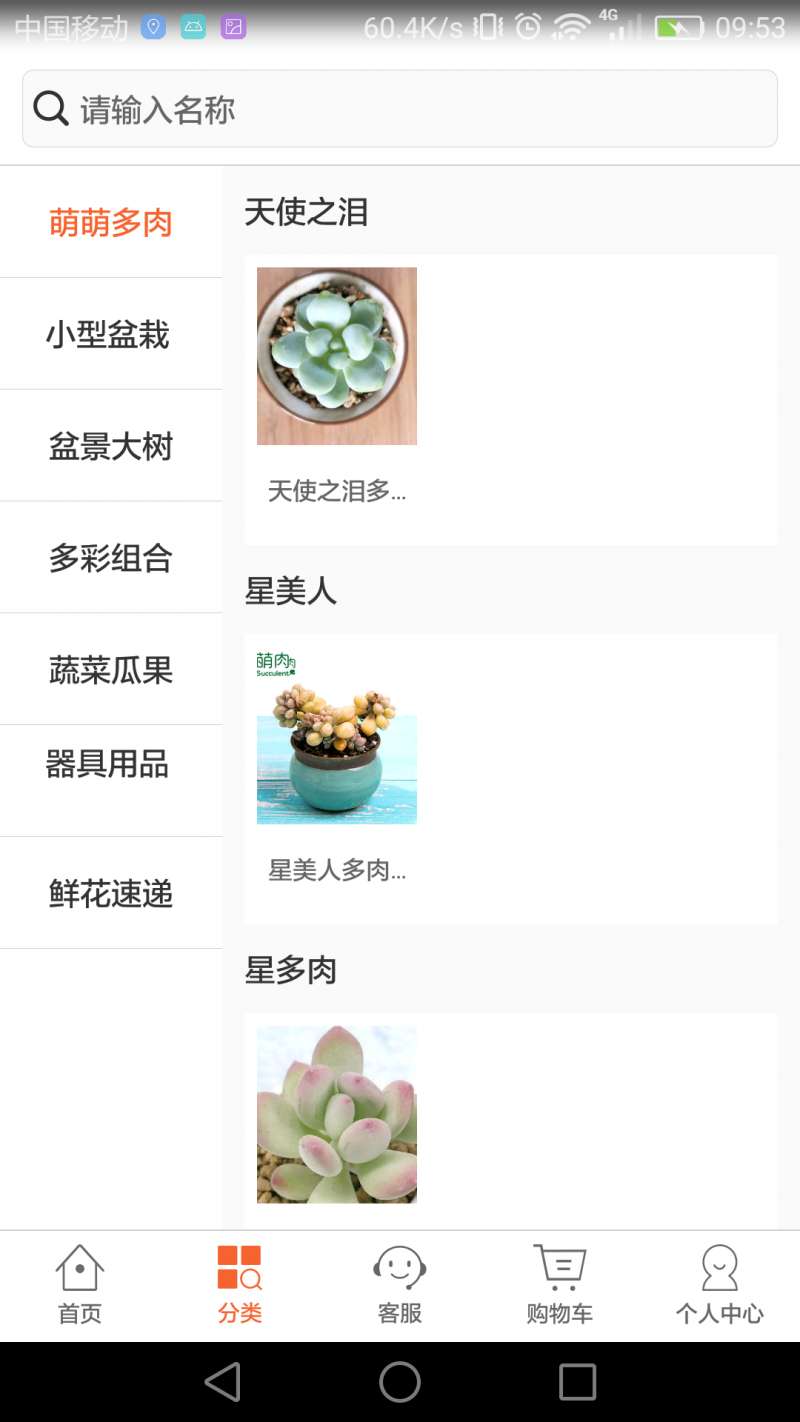Open the 盆景大树 category
This screenshot has width=800, height=1422.
111,446
